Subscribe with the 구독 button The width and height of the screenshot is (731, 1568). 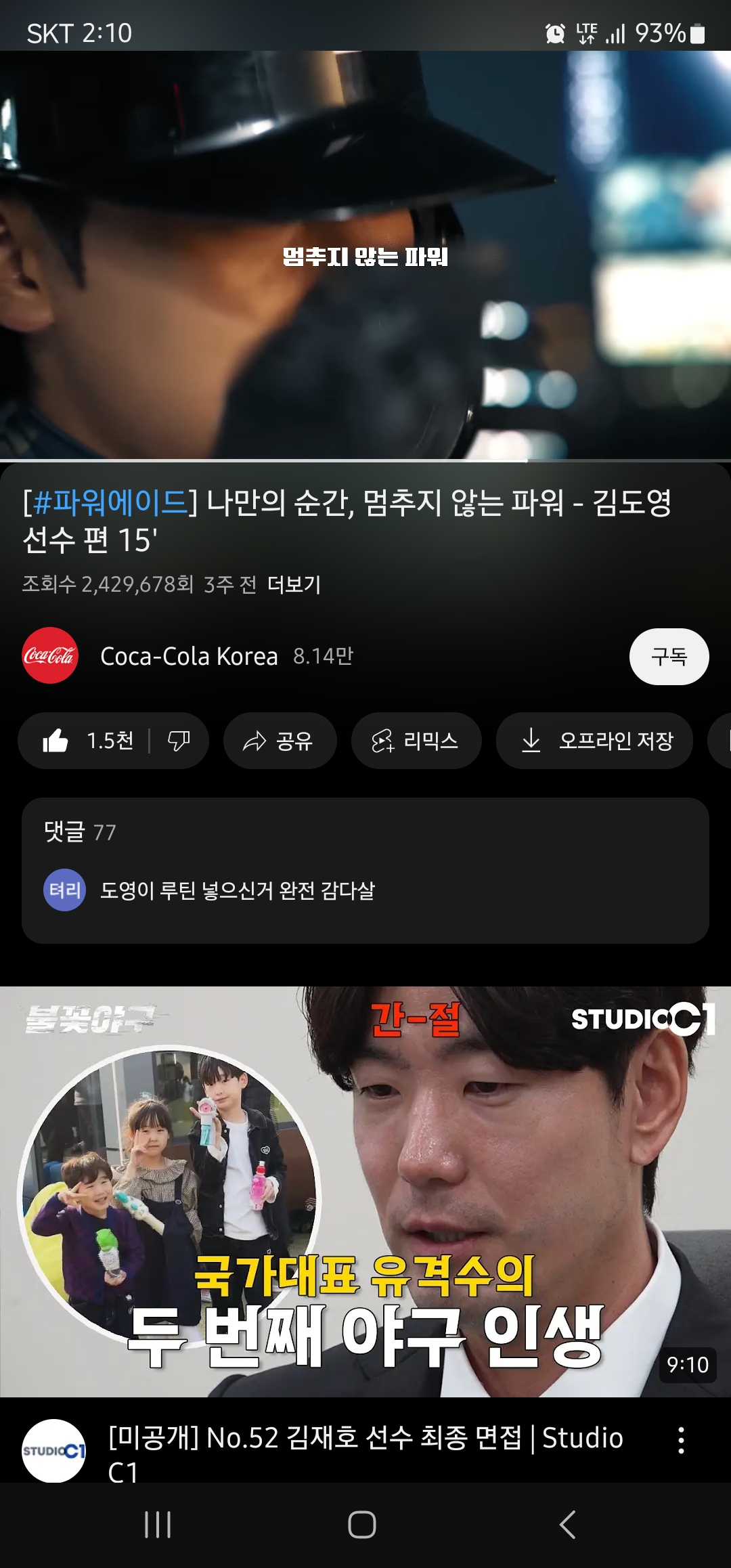coord(669,657)
